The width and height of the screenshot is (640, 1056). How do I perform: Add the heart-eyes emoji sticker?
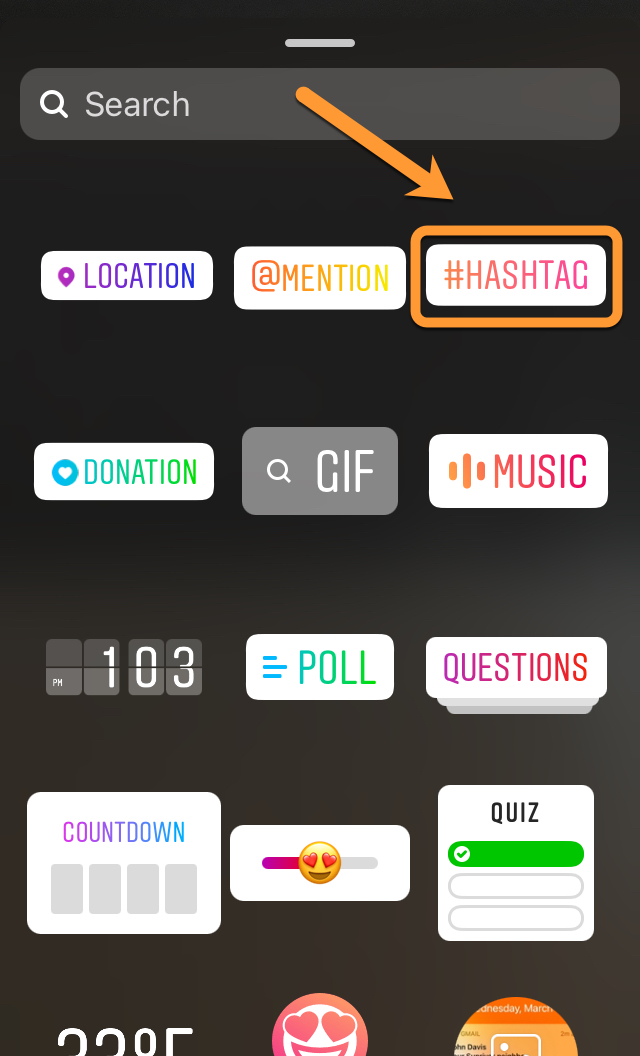click(x=320, y=1030)
